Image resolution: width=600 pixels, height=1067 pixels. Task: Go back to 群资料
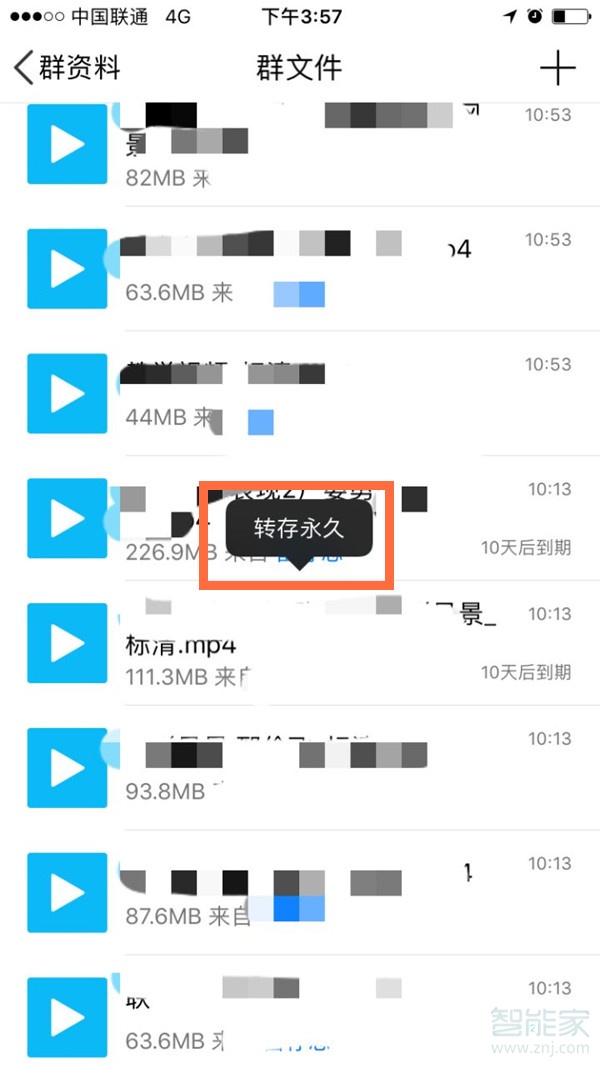(x=68, y=68)
